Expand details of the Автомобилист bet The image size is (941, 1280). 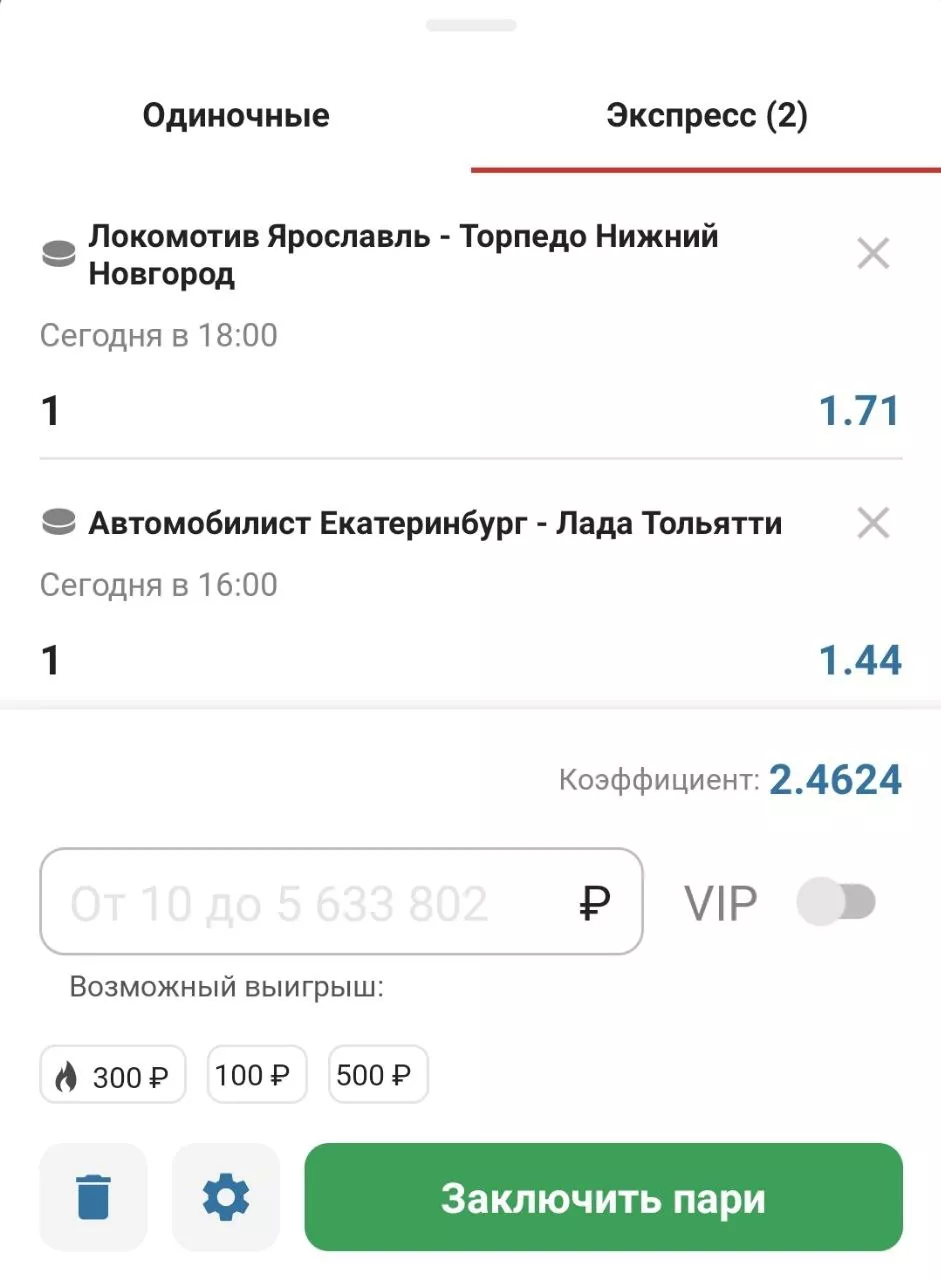pos(435,522)
